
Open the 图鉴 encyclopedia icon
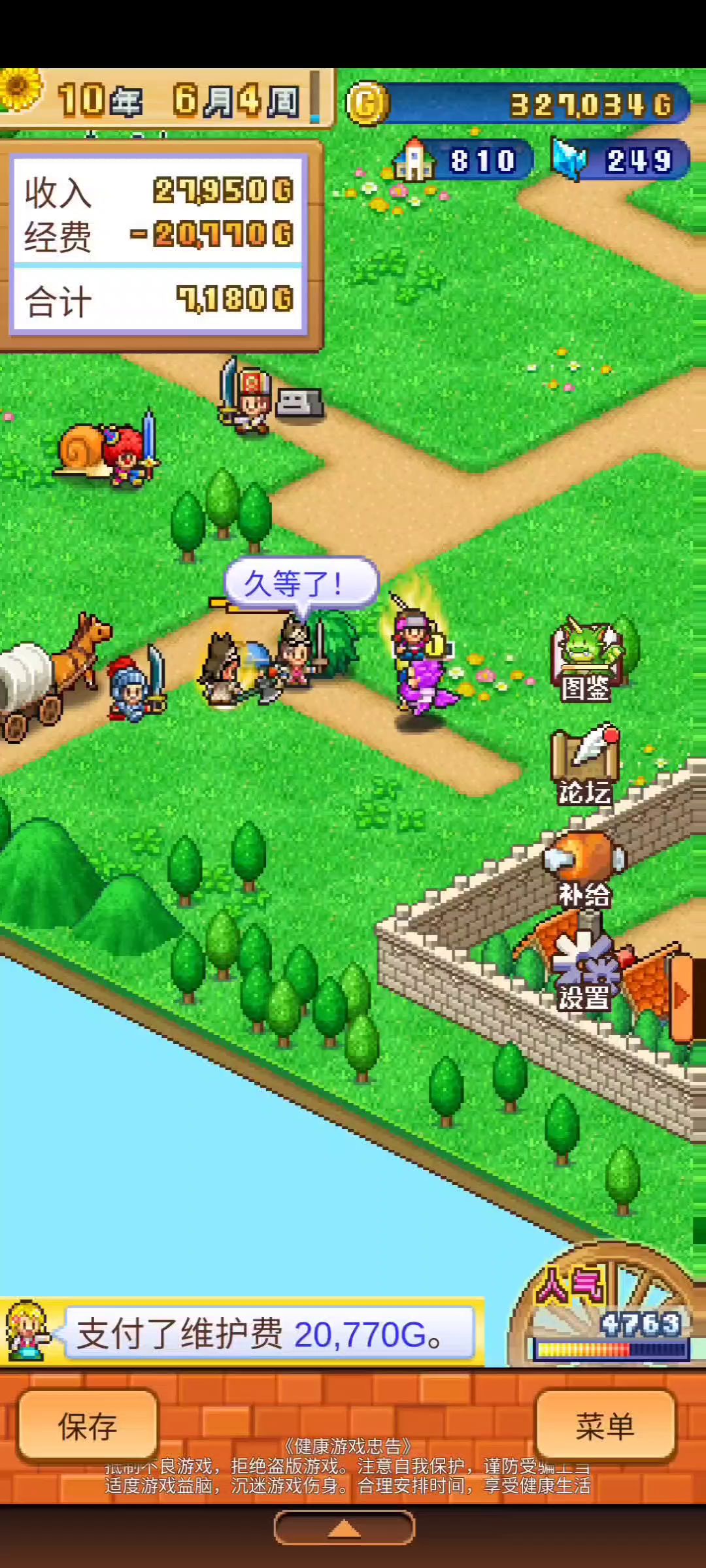pyautogui.click(x=586, y=660)
